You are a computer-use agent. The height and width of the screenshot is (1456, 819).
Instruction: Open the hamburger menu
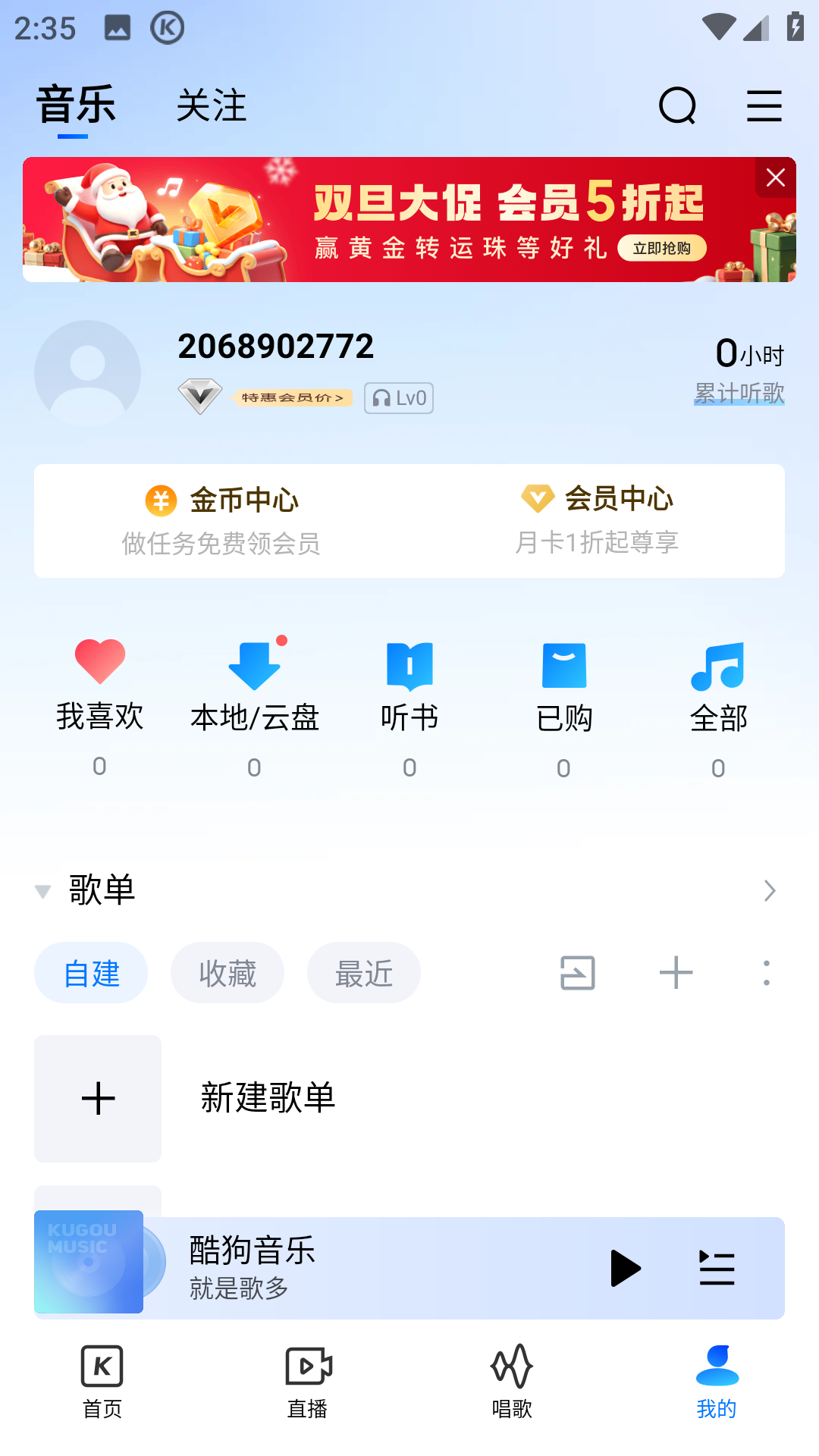(x=764, y=105)
